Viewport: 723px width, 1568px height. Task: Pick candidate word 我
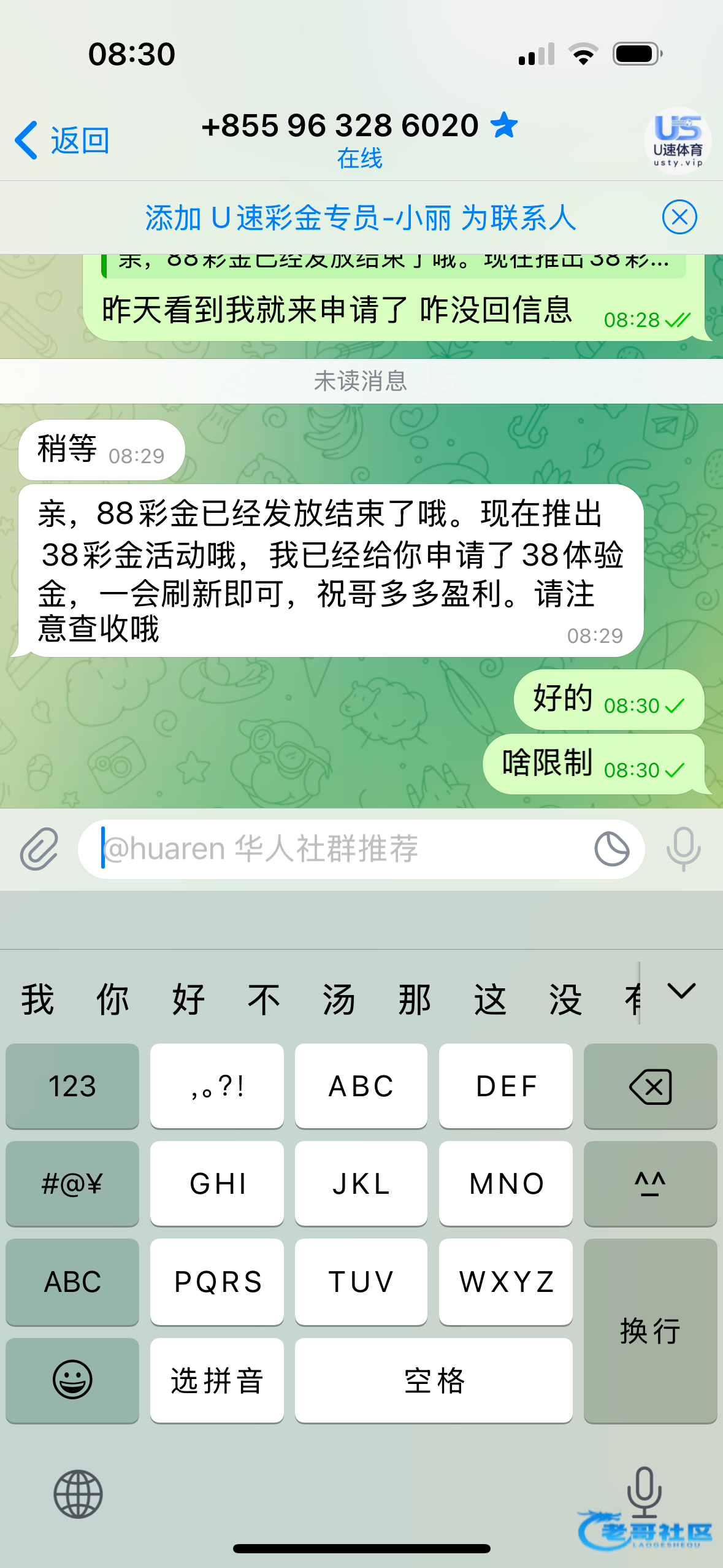[x=38, y=999]
